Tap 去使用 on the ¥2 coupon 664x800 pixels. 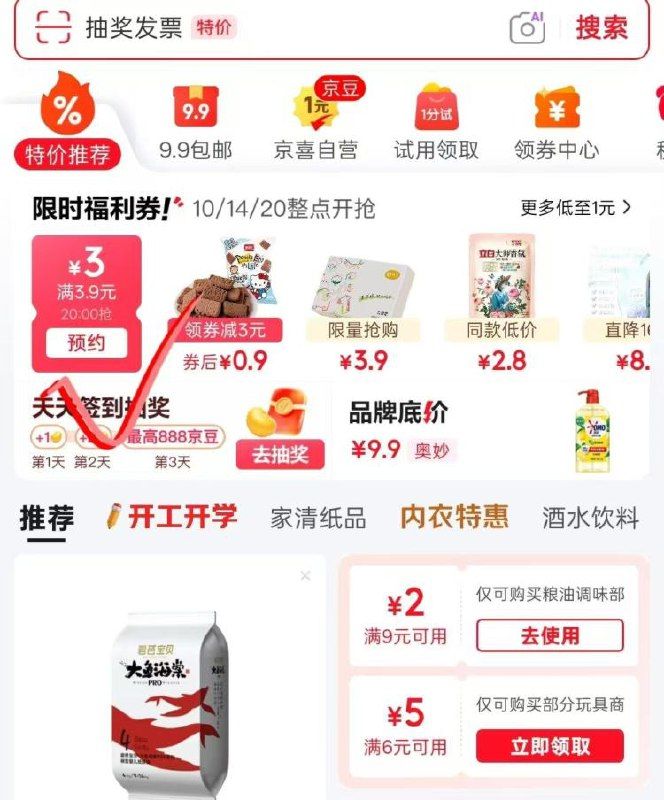click(x=549, y=635)
